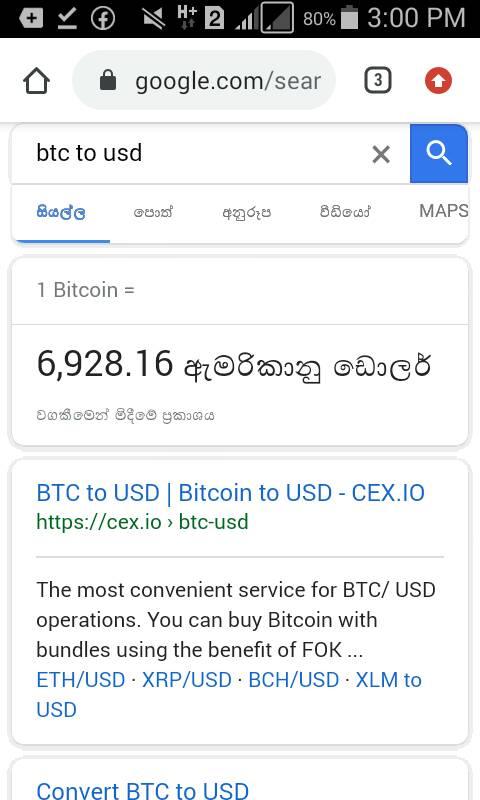This screenshot has height=800, width=480.
Task: Clear the search query text
Action: (381, 154)
